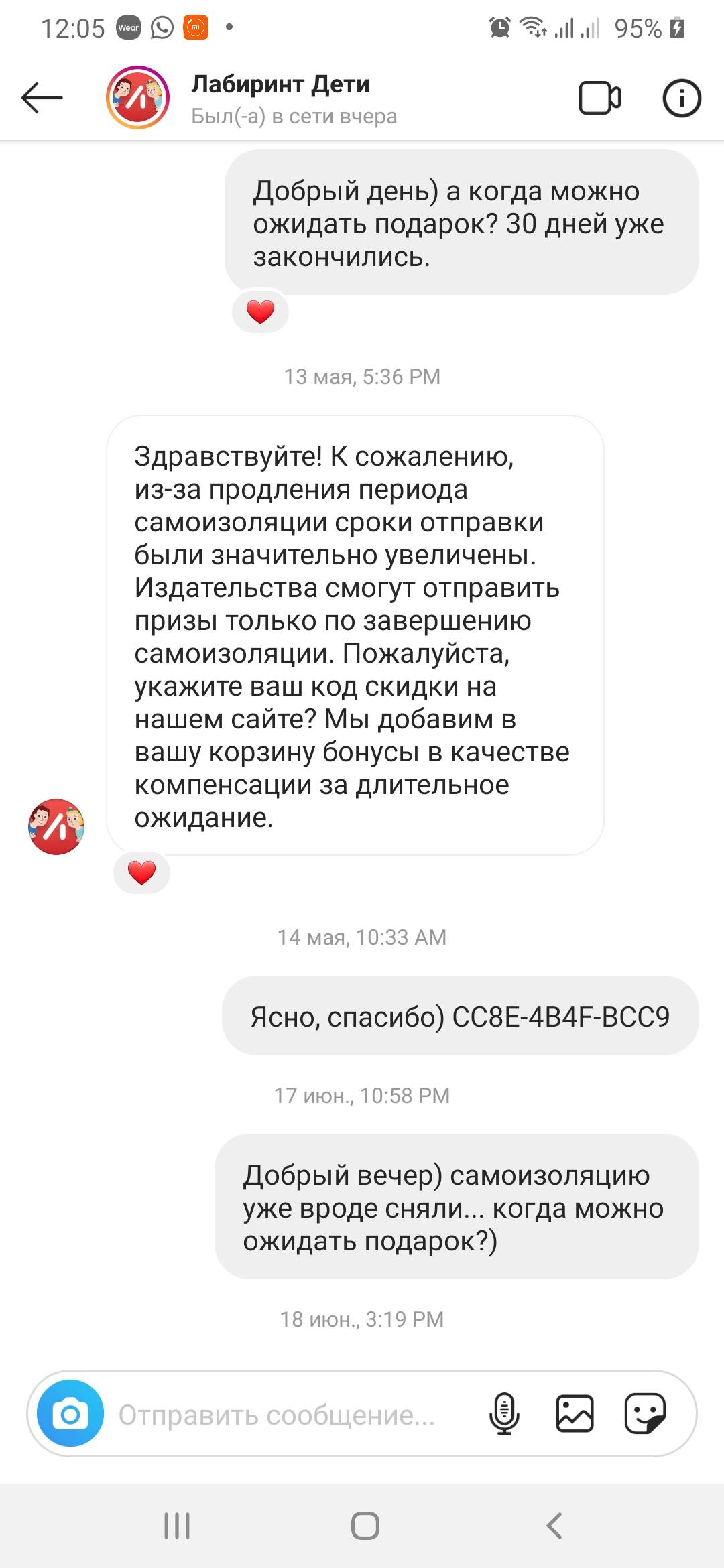Tap Лабиринт Дети avatar beside message
This screenshot has width=724, height=1568.
tap(56, 826)
